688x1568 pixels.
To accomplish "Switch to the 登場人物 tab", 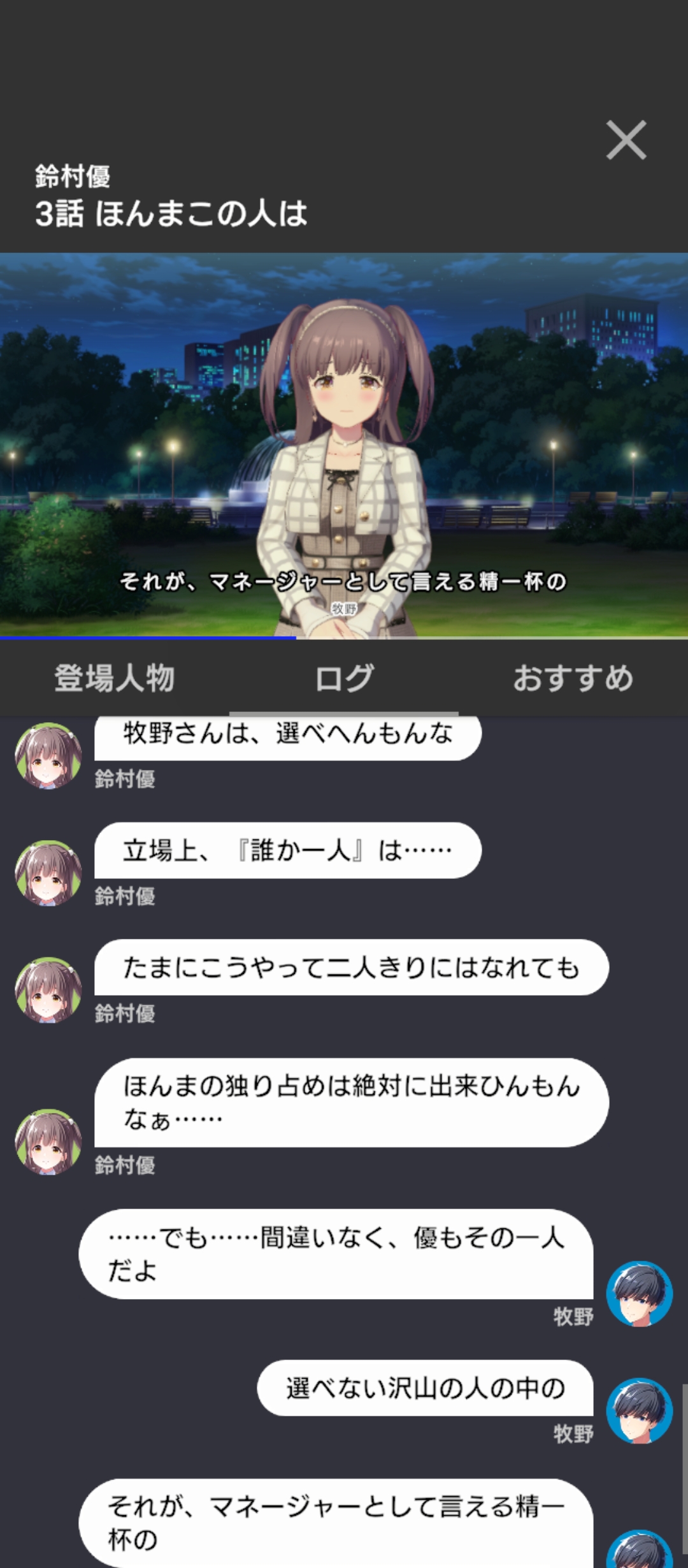I will pyautogui.click(x=115, y=678).
